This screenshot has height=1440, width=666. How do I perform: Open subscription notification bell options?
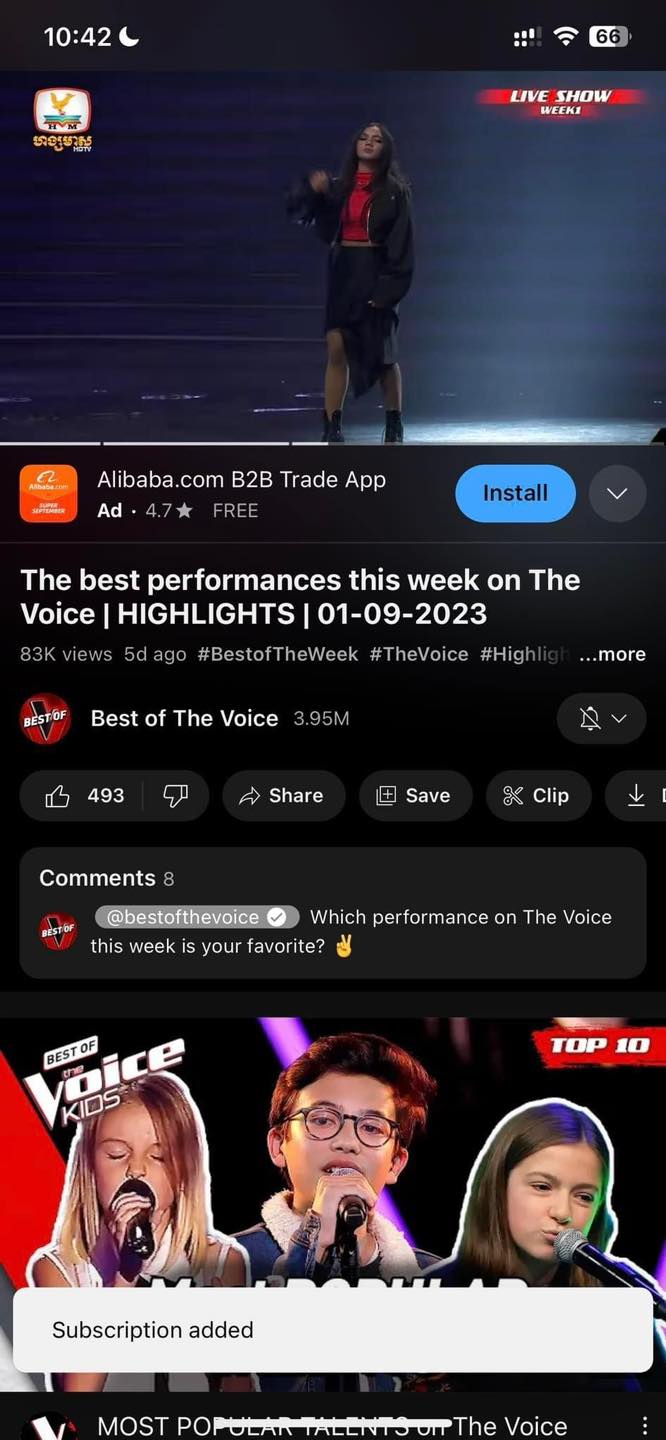(x=601, y=718)
